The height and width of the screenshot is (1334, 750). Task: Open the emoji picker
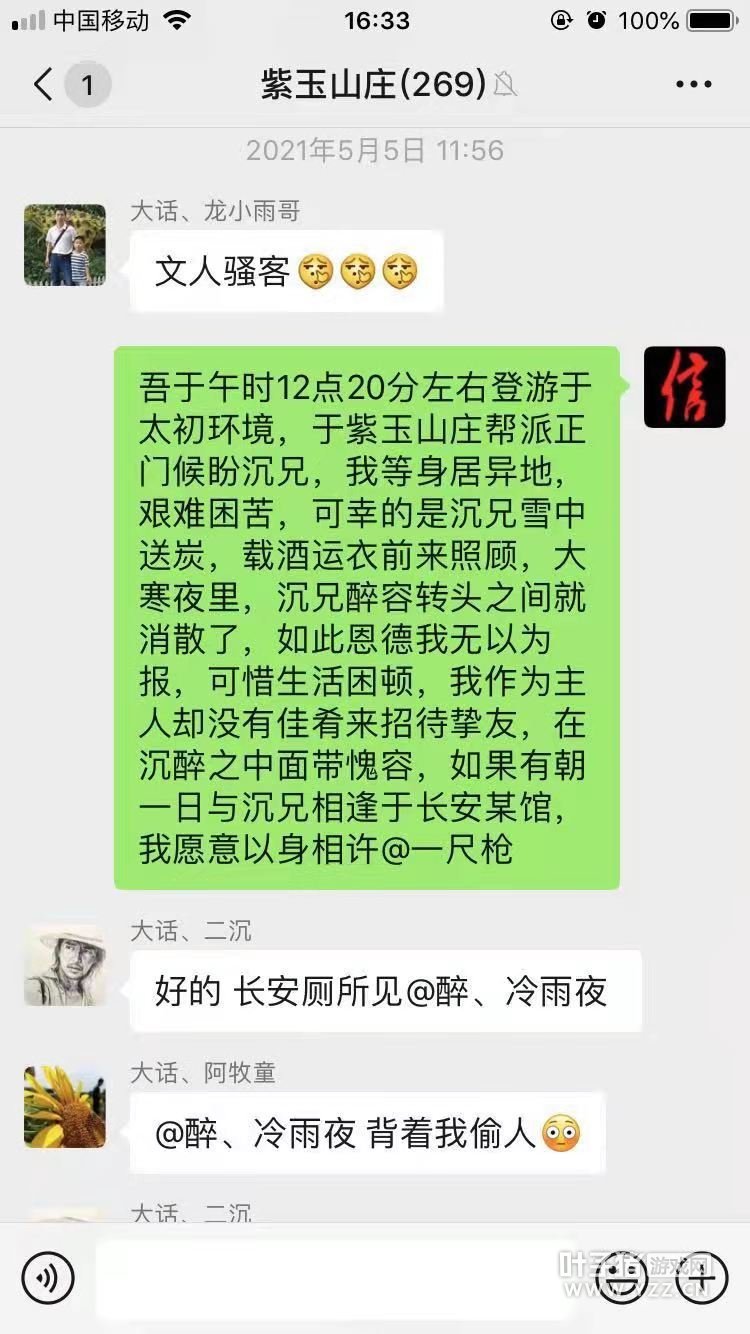(620, 1277)
